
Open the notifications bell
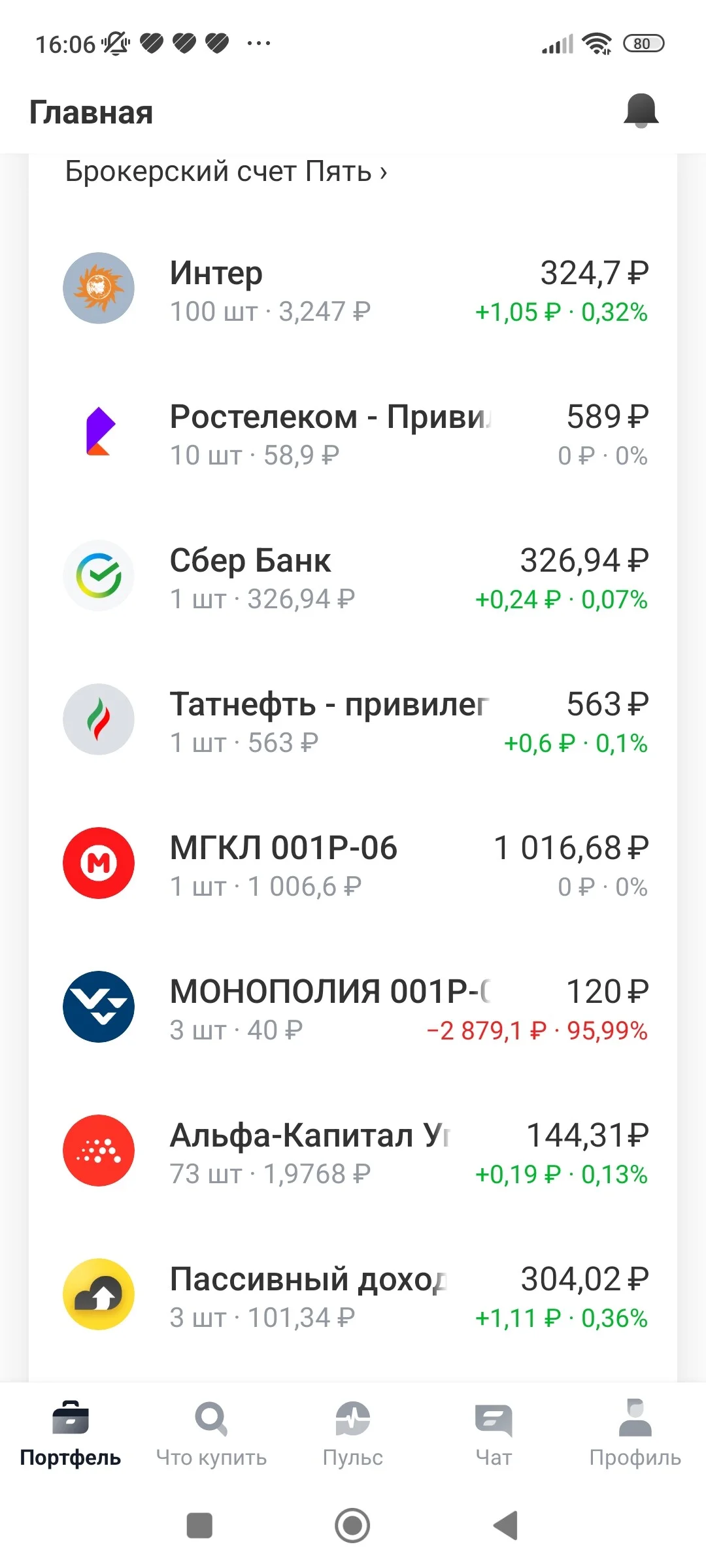point(641,111)
